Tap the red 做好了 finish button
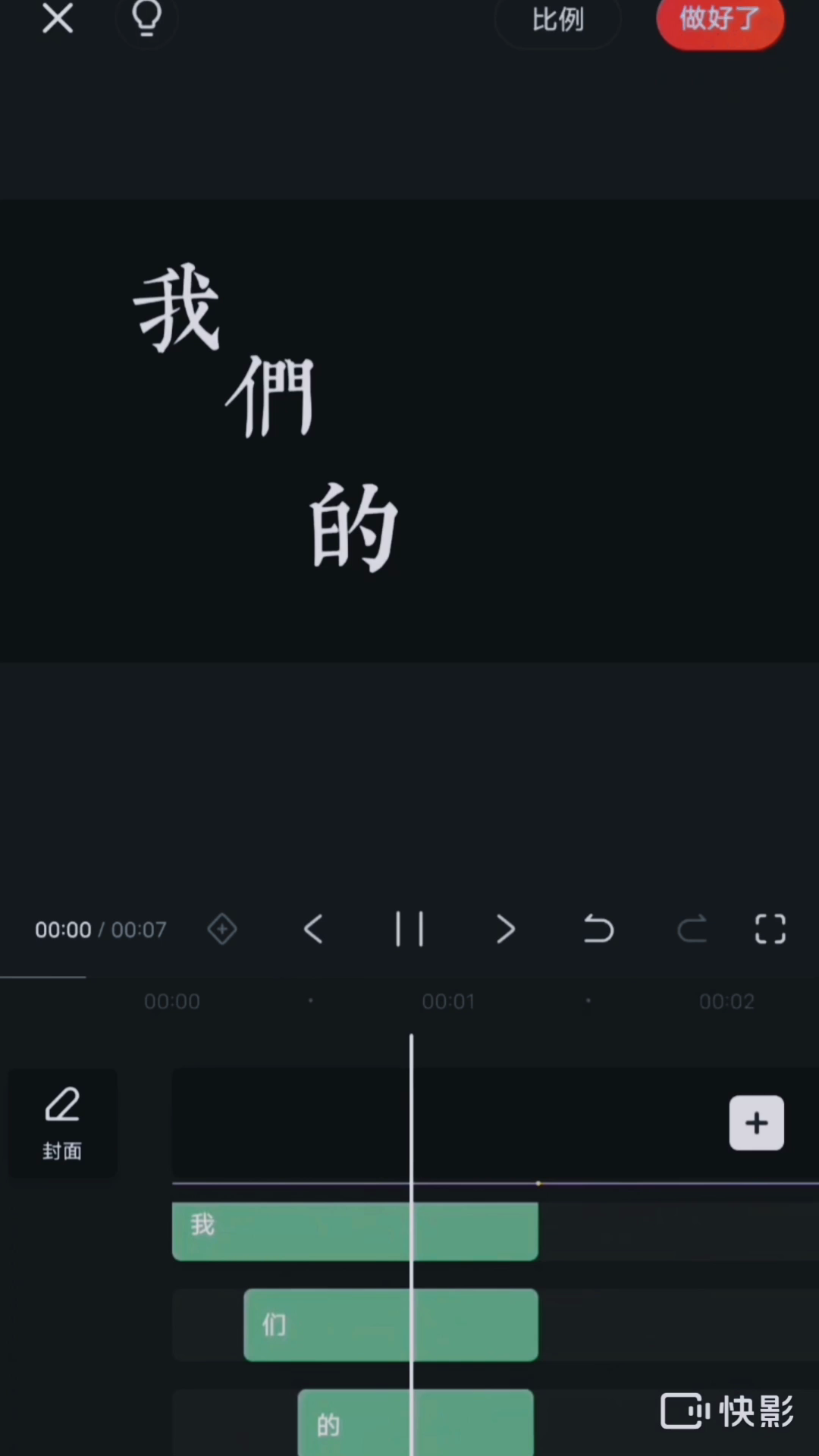The height and width of the screenshot is (1456, 819). point(720,20)
